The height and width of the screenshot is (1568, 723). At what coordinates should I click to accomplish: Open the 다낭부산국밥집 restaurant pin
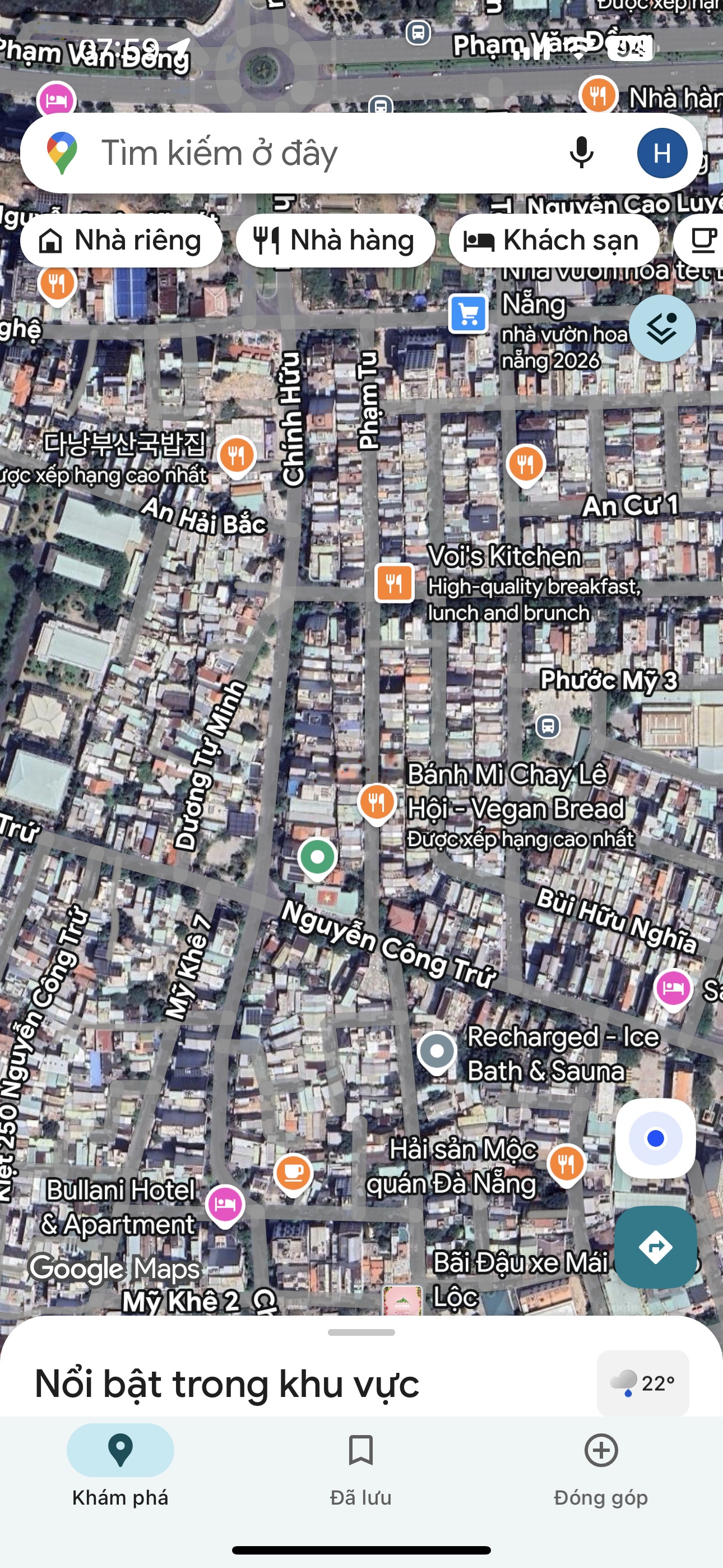[x=237, y=456]
